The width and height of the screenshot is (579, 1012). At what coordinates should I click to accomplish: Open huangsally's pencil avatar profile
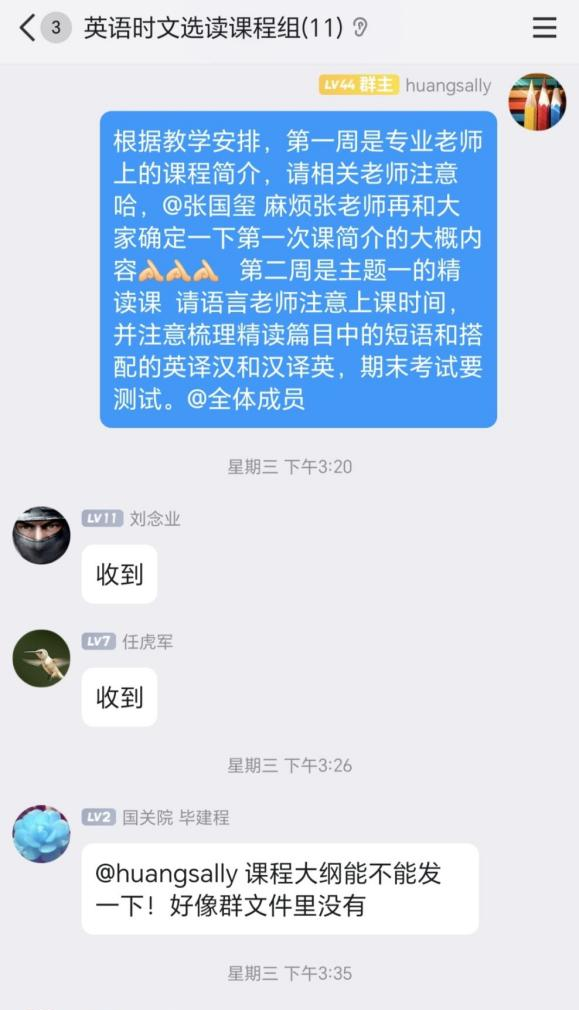[537, 102]
